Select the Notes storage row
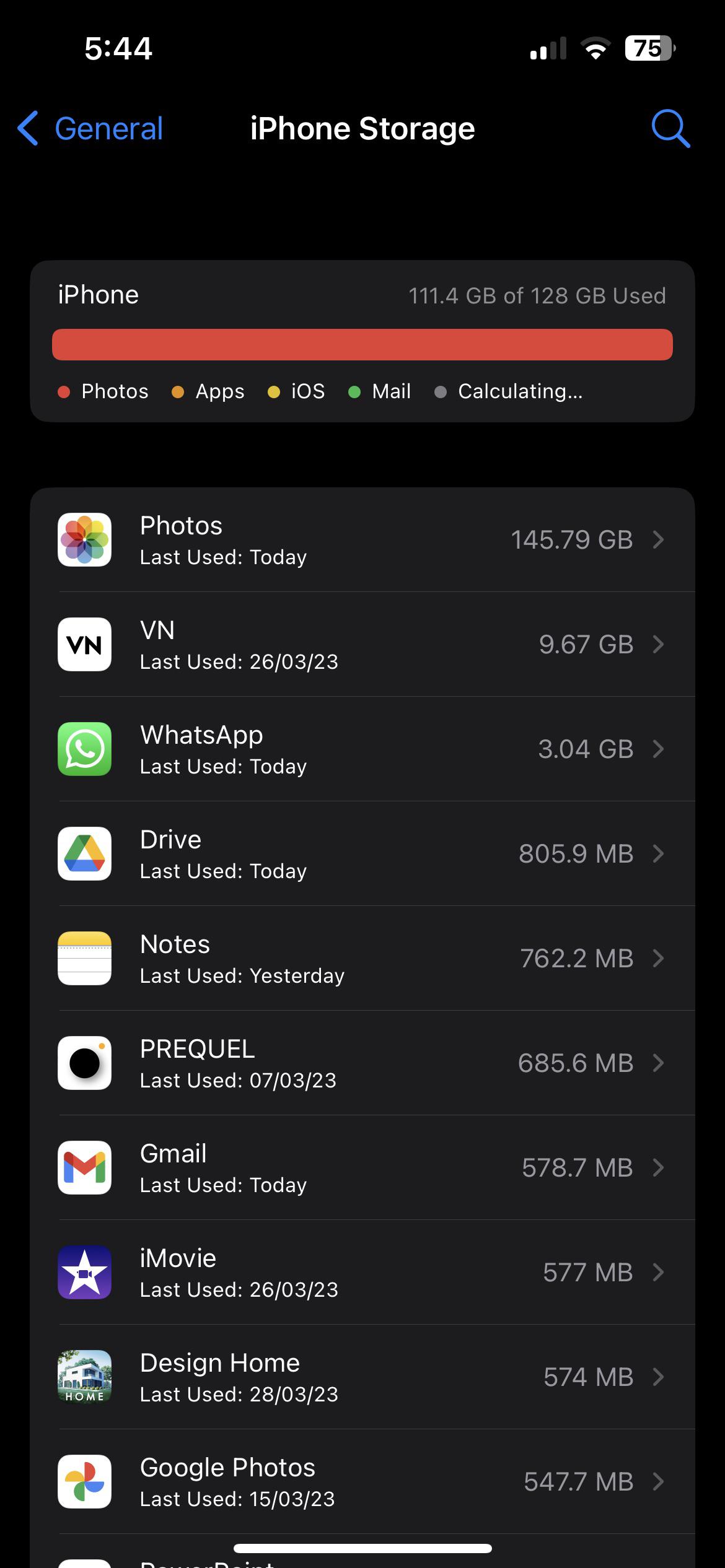This screenshot has width=725, height=1568. click(362, 959)
